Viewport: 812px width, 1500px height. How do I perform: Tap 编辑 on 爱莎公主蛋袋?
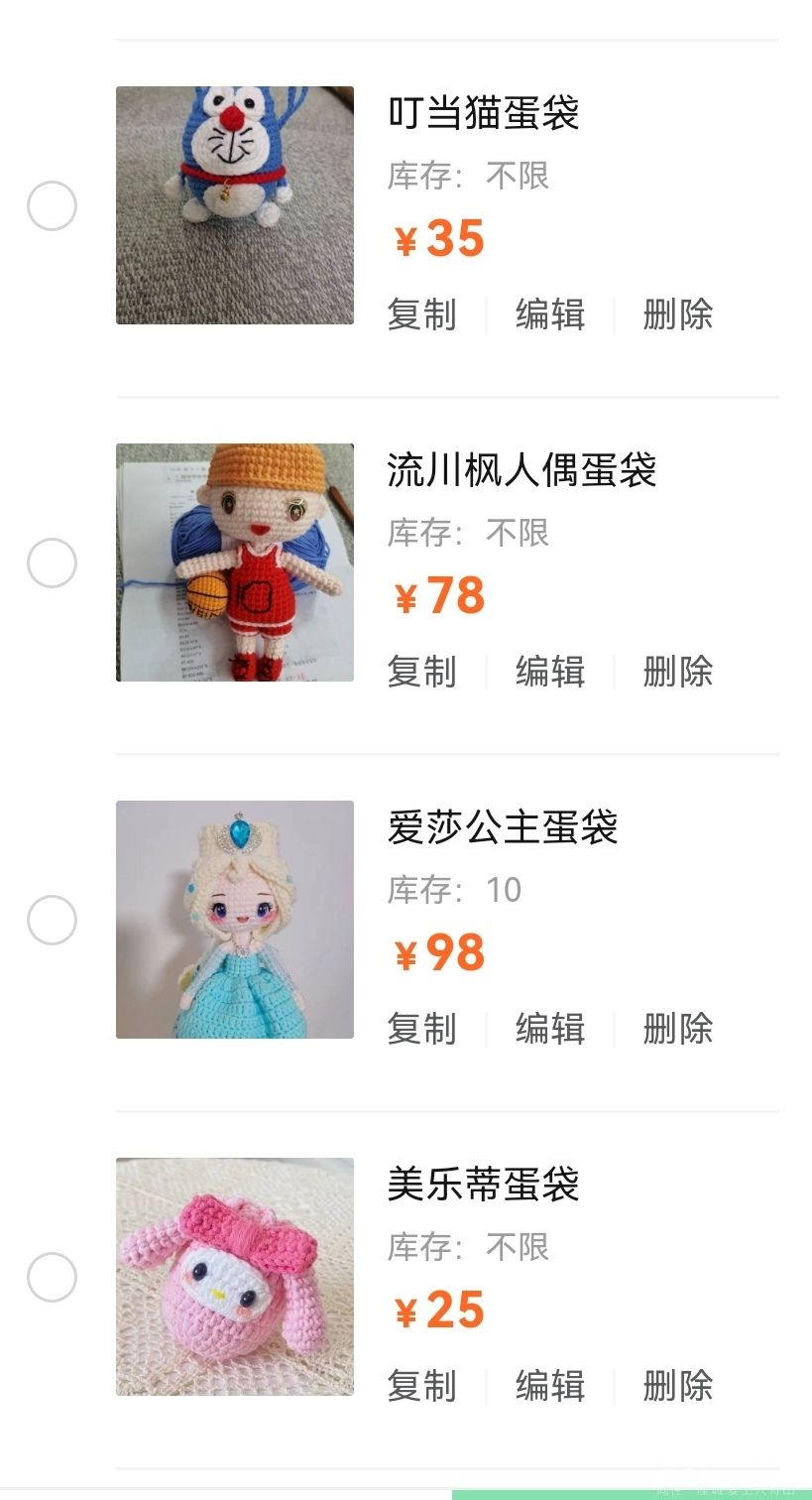(550, 1029)
